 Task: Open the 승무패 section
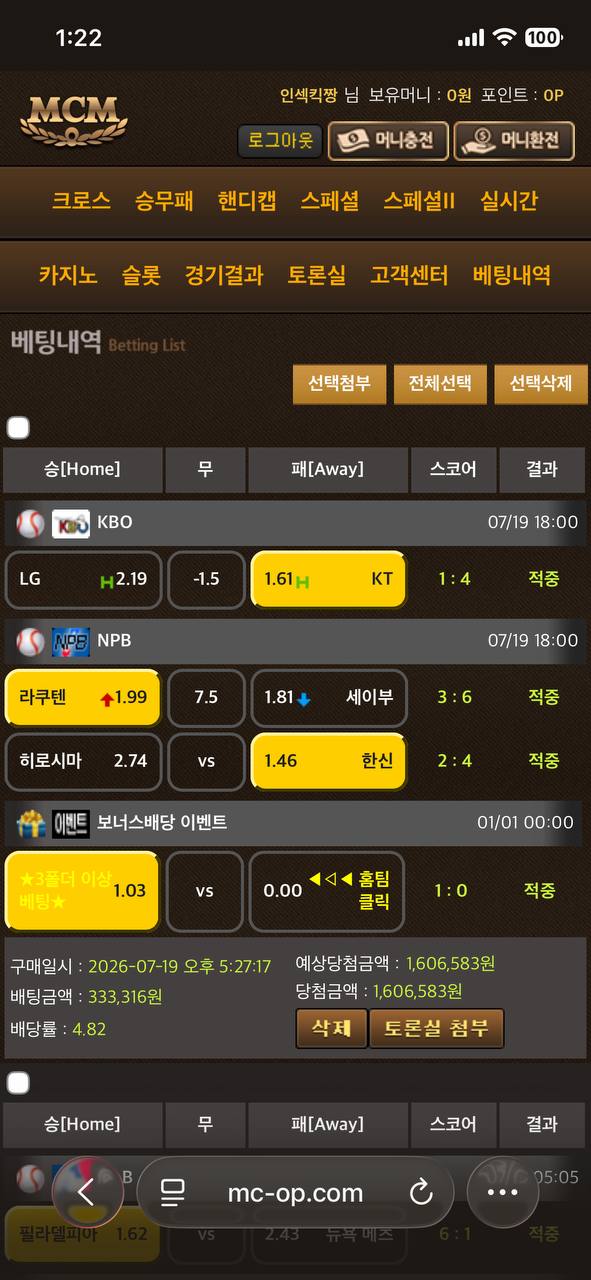click(164, 200)
